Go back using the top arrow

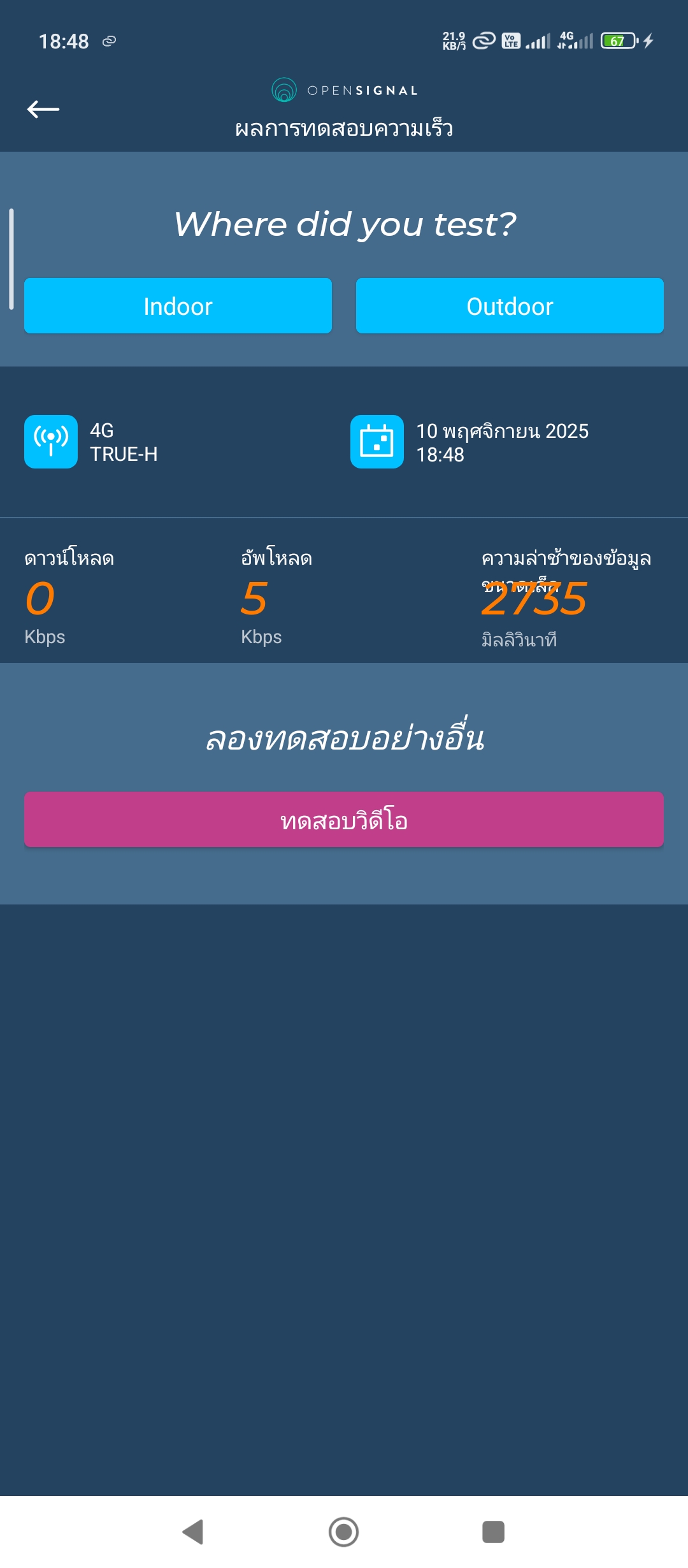click(43, 110)
